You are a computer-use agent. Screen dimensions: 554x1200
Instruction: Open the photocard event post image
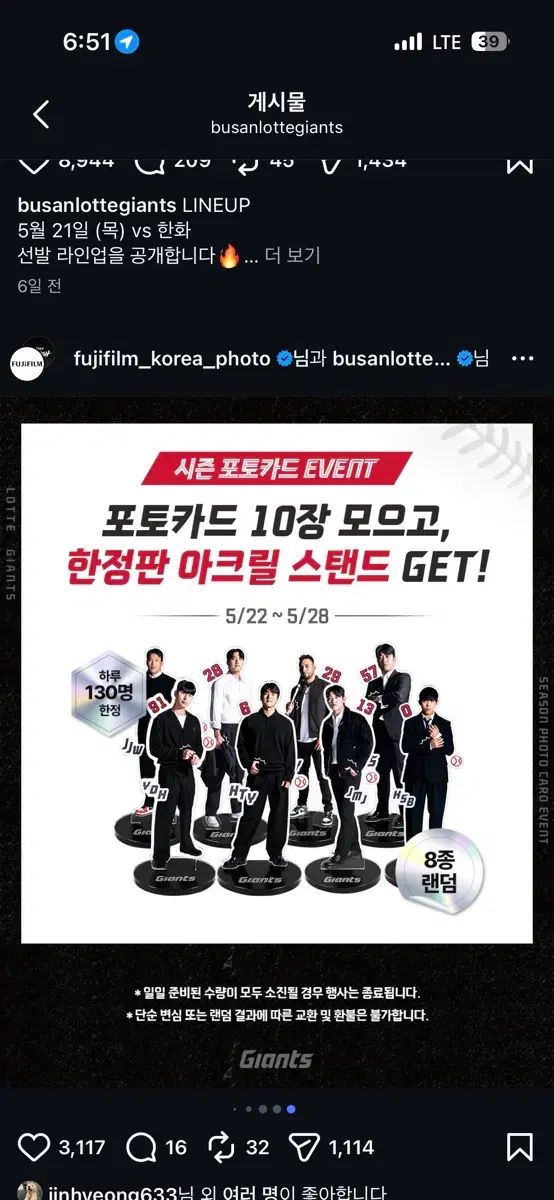tap(277, 742)
